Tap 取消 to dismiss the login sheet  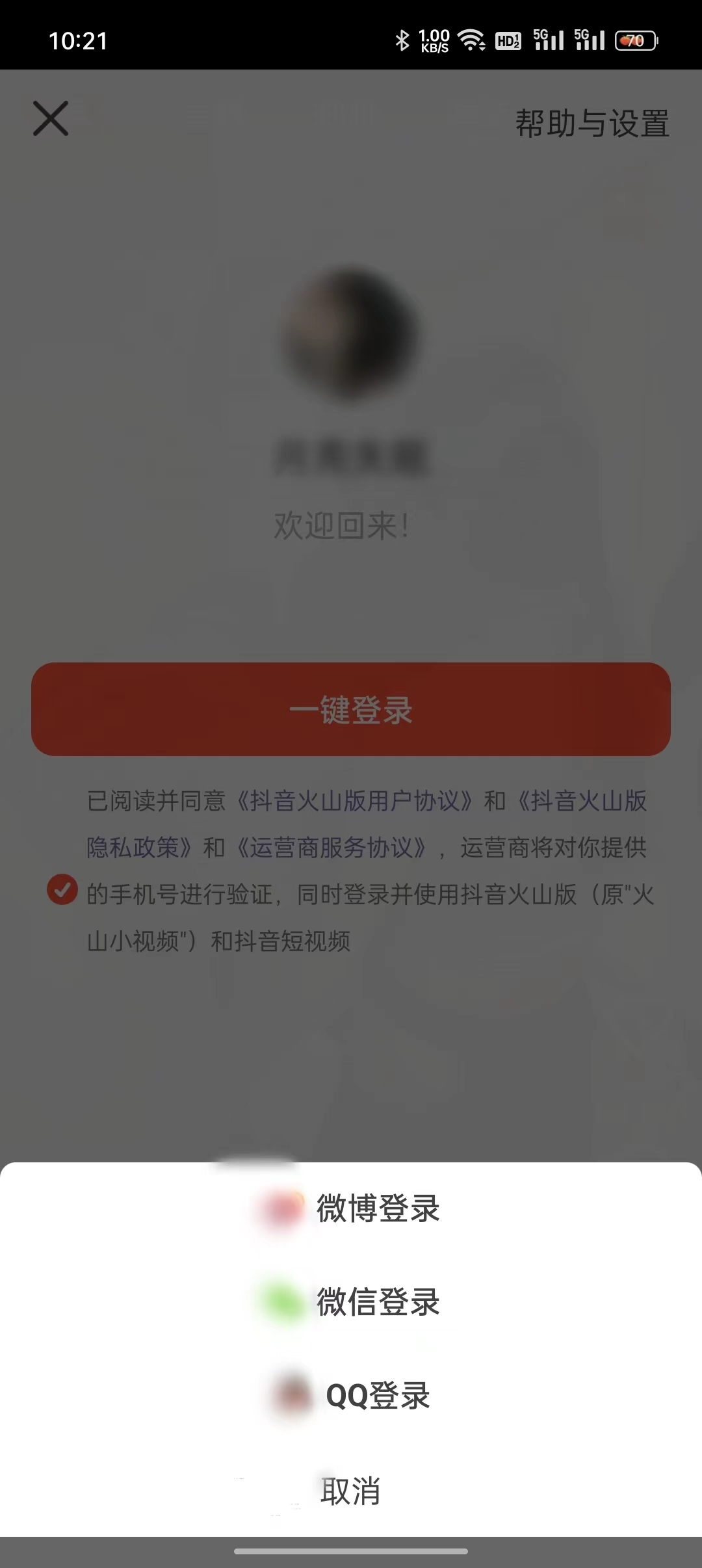click(x=351, y=1490)
